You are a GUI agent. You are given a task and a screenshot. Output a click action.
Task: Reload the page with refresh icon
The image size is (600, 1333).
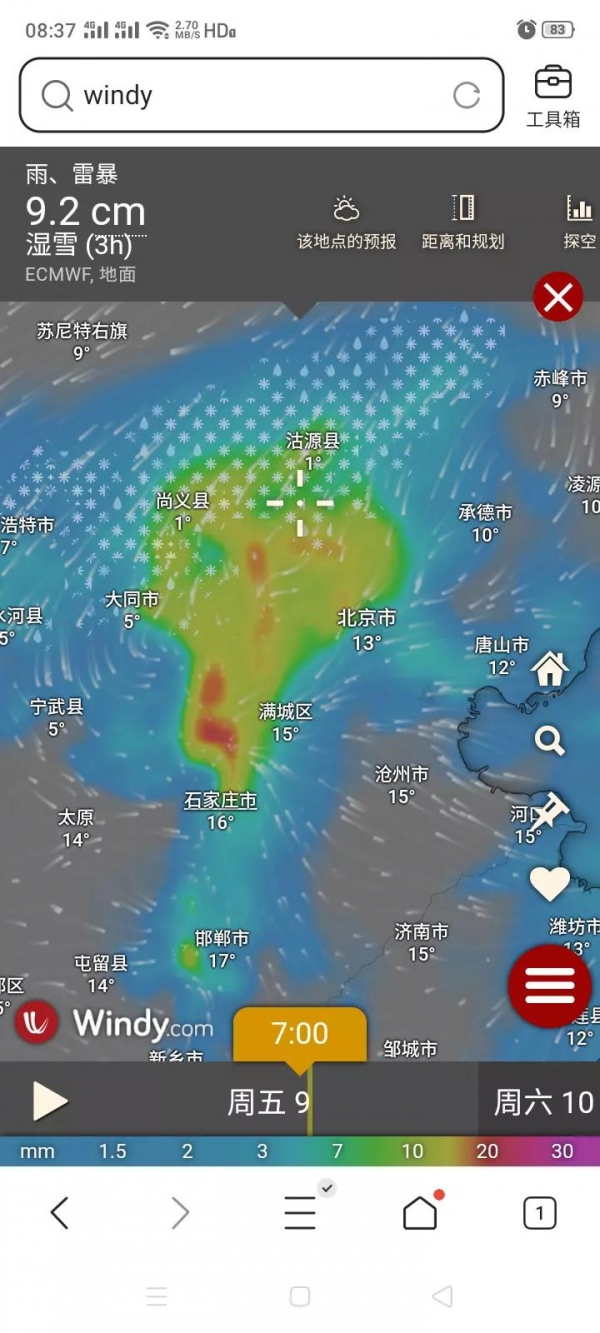466,95
